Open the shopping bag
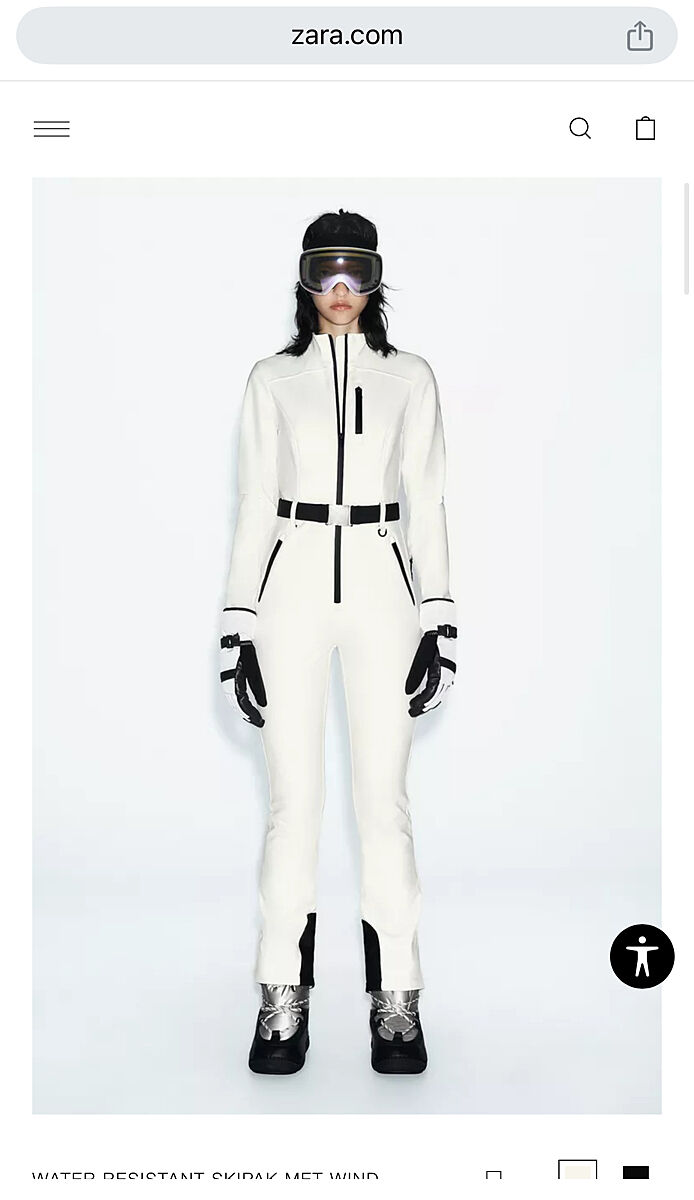 (x=645, y=128)
